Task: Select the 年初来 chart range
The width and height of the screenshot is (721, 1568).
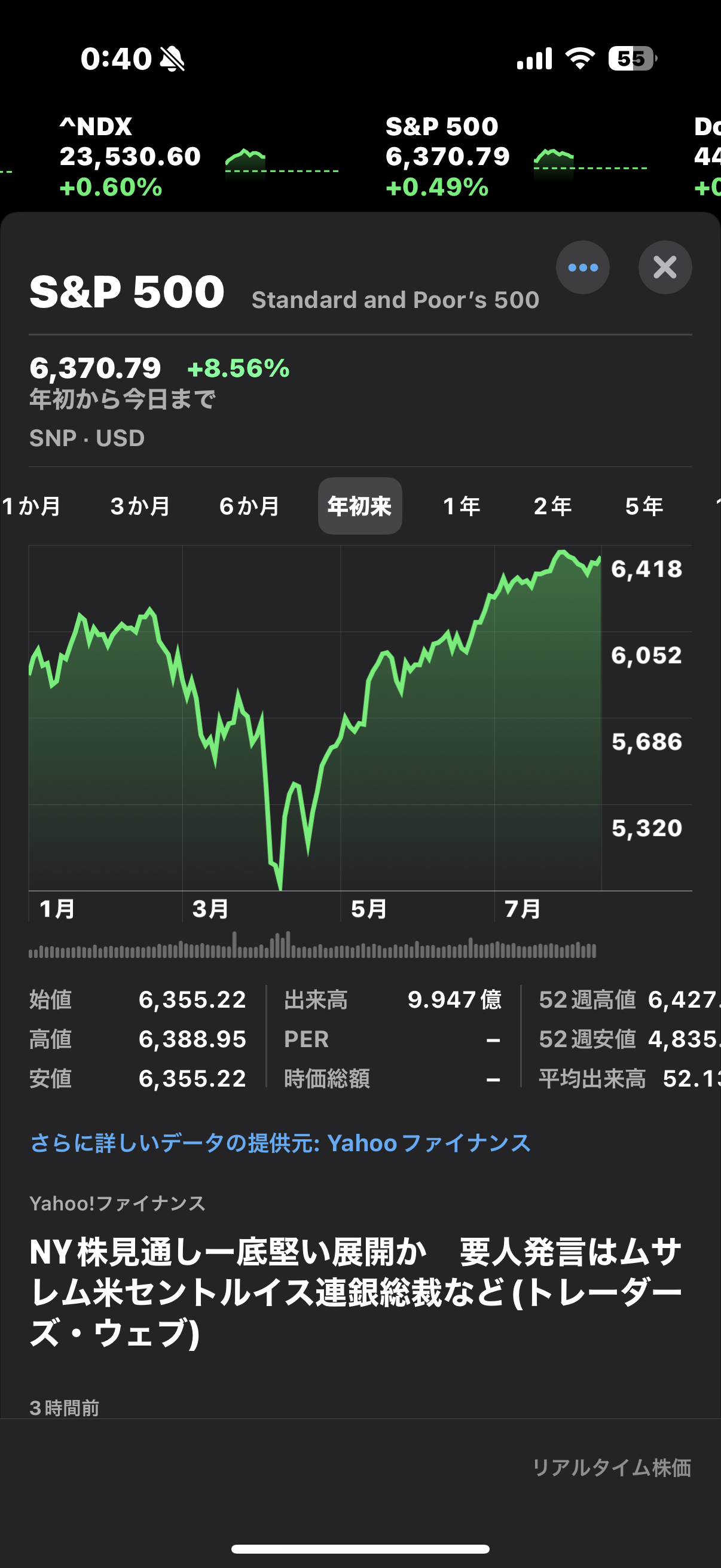Action: tap(359, 506)
